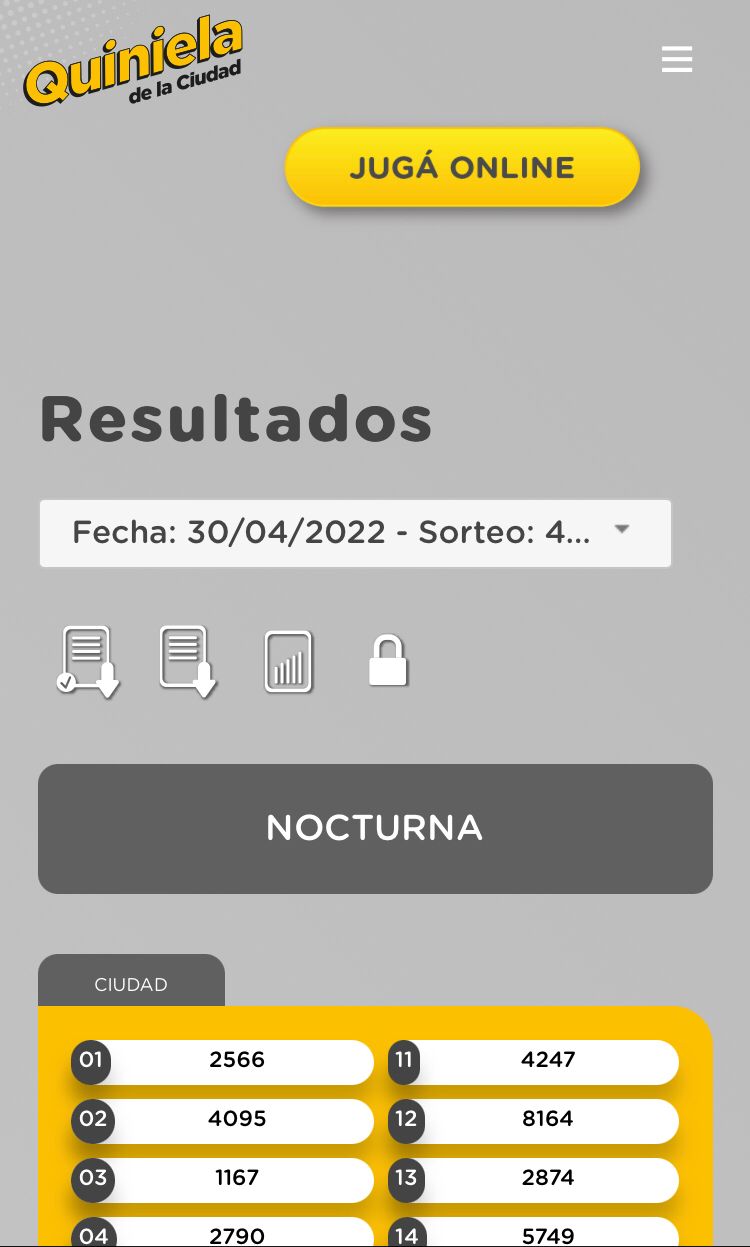Screen dimensions: 750x1247
Task: Download the results document without checkmark
Action: coord(188,661)
